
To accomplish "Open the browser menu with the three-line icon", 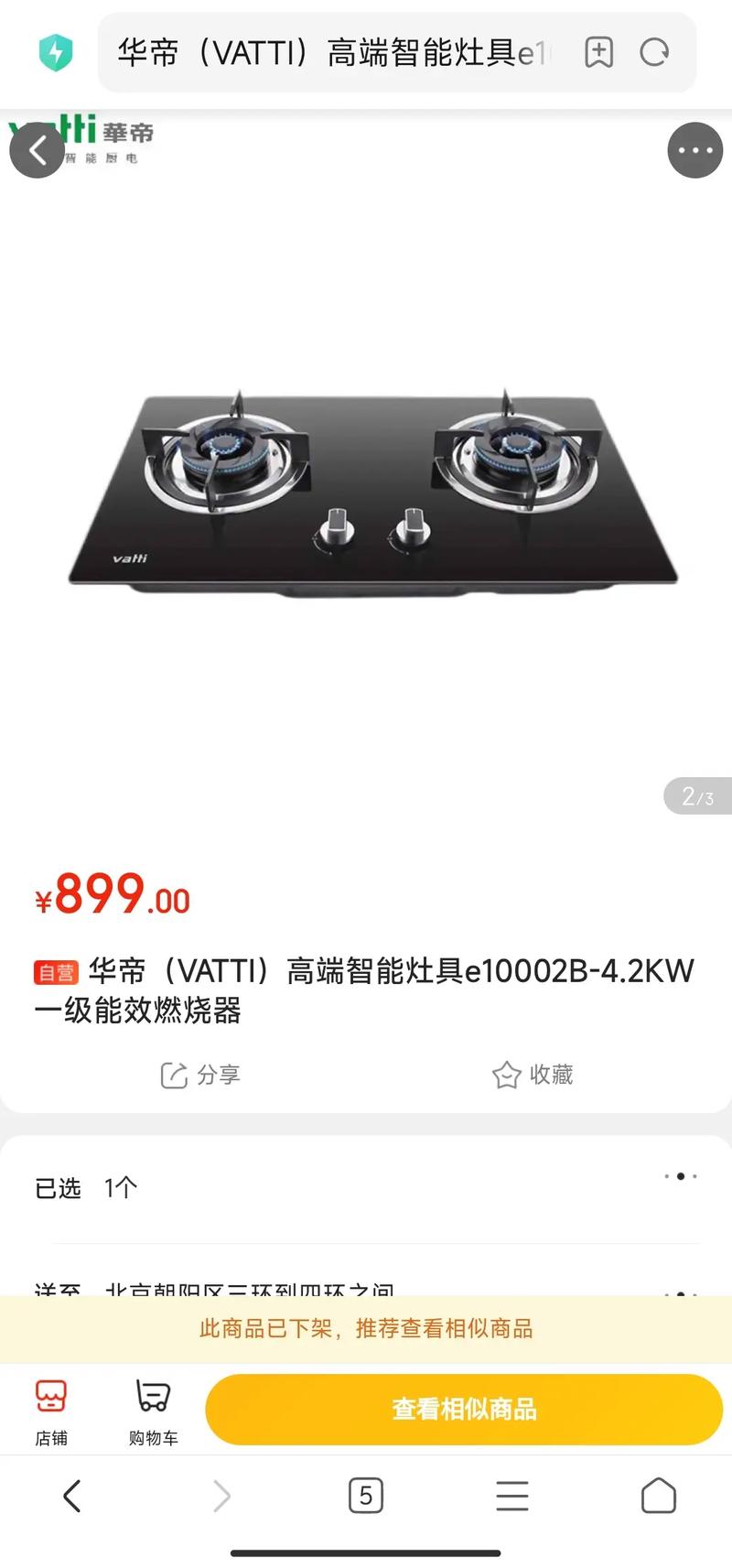I will (511, 1496).
